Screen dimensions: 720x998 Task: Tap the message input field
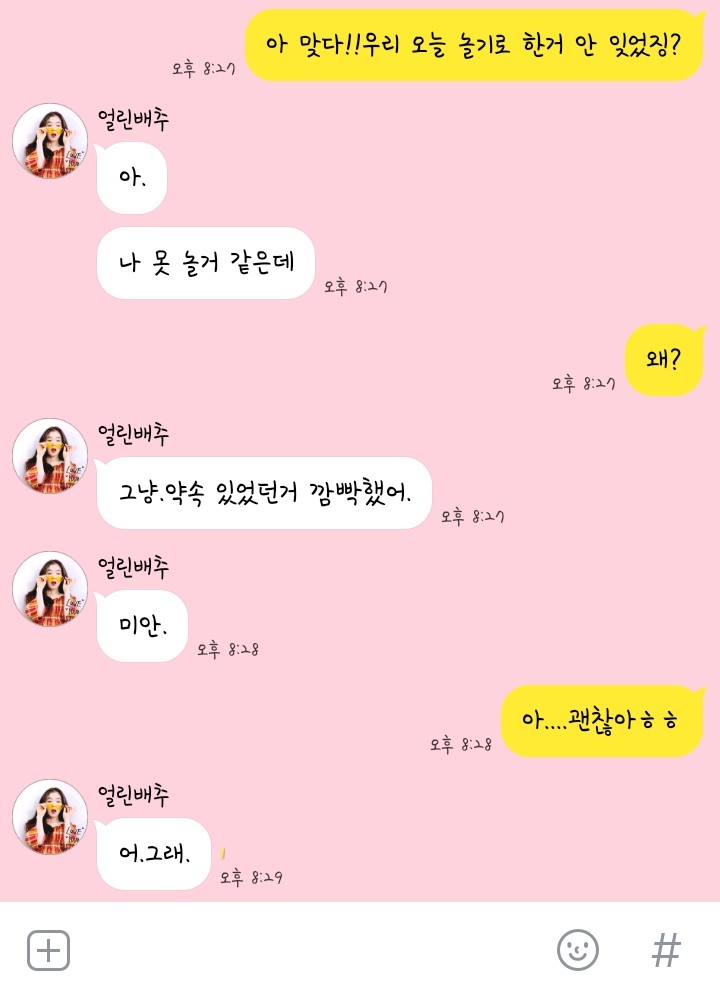(x=310, y=950)
